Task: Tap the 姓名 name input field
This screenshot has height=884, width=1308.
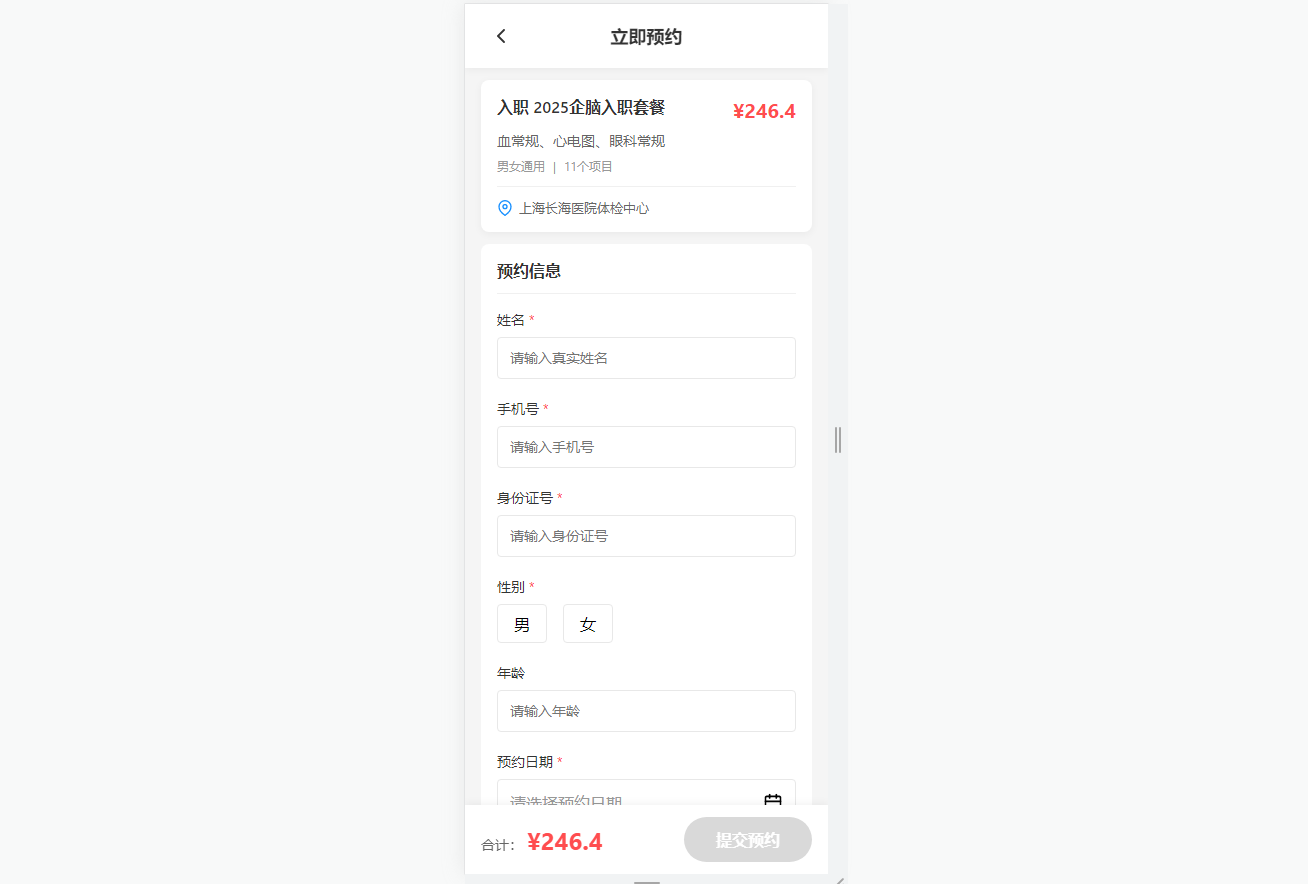Action: [646, 358]
